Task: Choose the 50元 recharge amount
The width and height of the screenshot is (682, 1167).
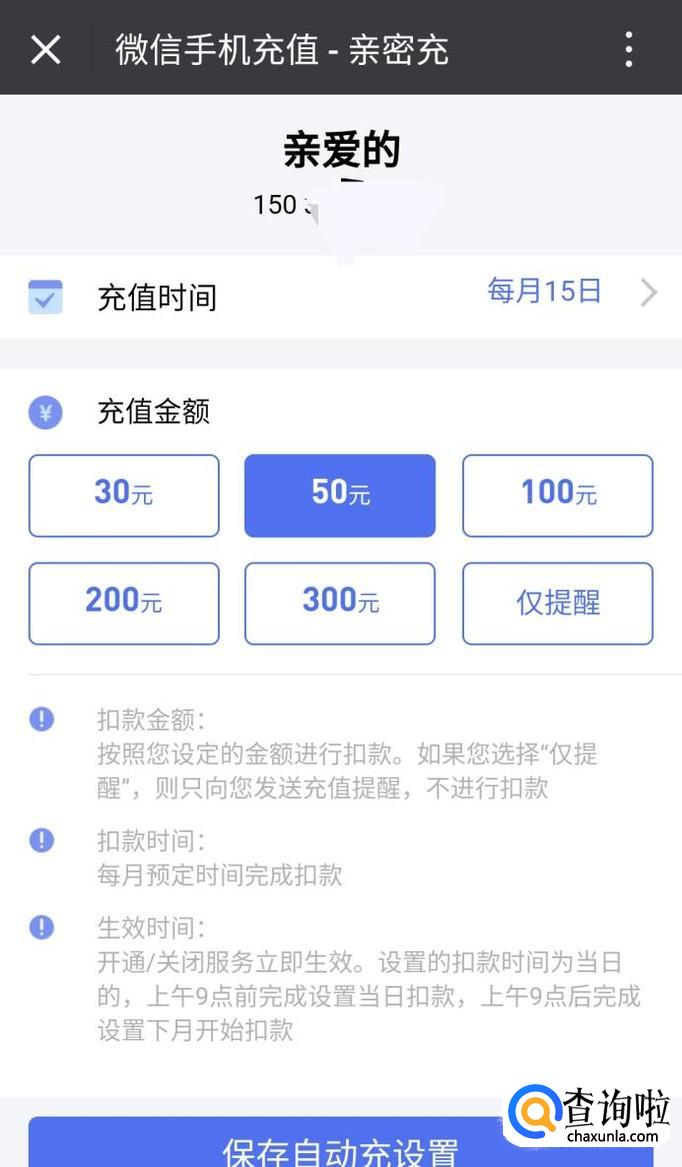Action: pos(340,495)
